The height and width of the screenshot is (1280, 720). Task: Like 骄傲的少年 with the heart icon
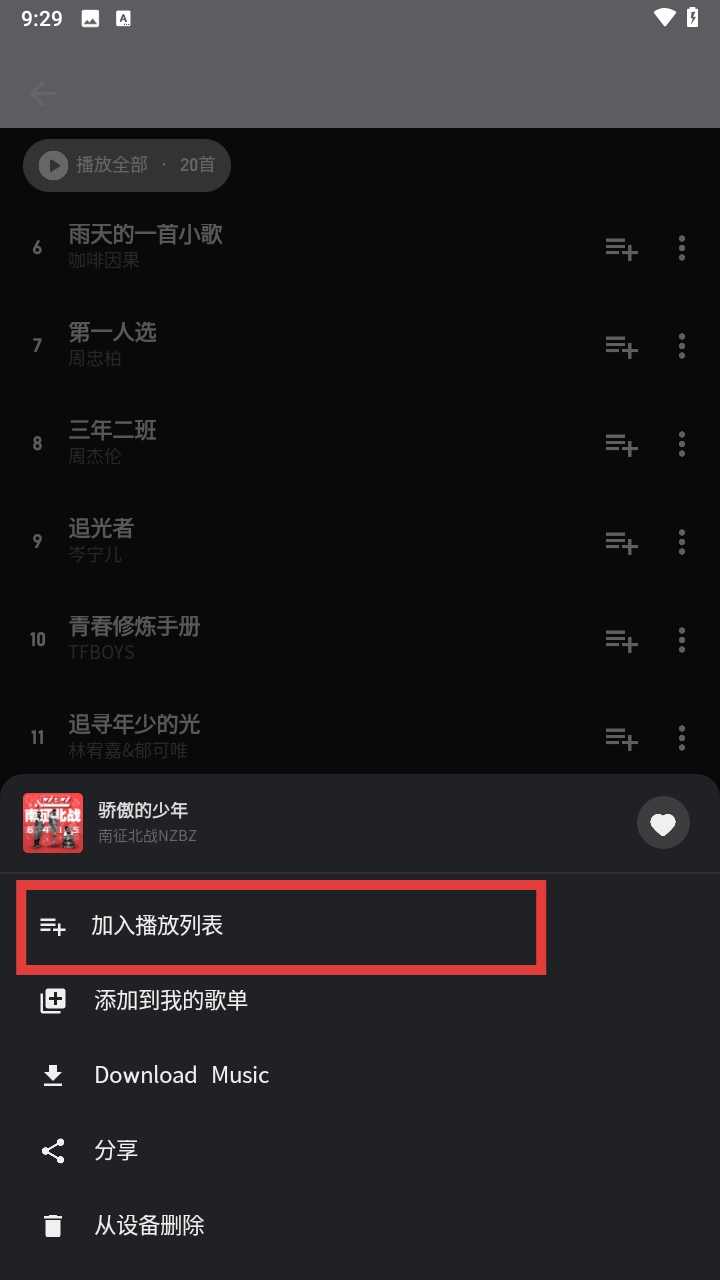click(663, 823)
